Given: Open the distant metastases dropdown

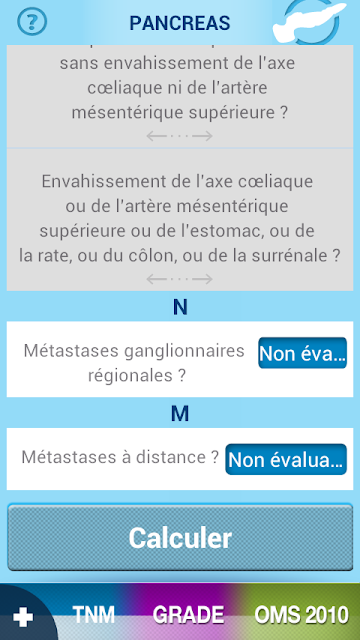Looking at the screenshot, I should pos(286,460).
